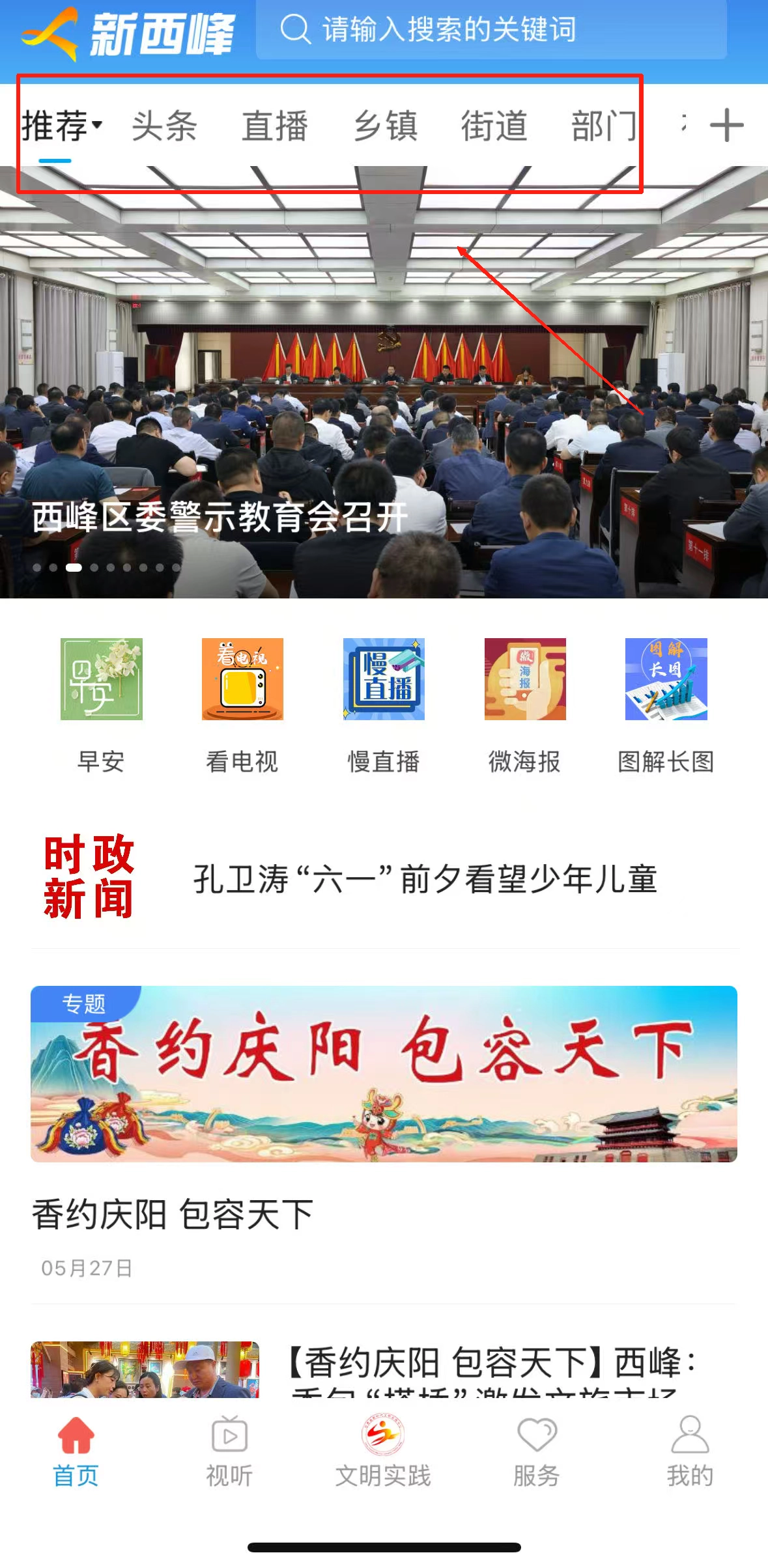Viewport: 768px width, 1568px height.
Task: Go to the 文明实践 tab
Action: click(383, 1451)
